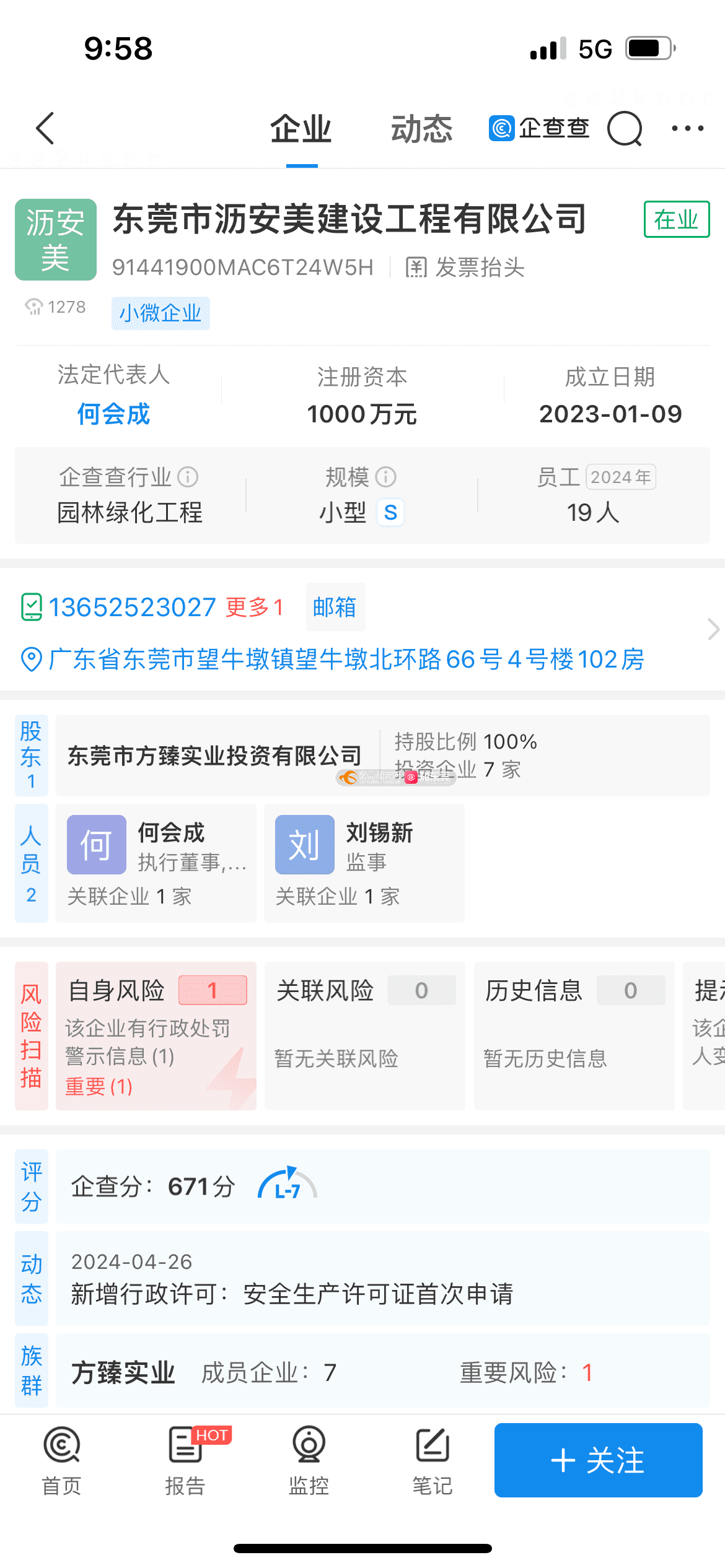Open the 关联风险 card
This screenshot has width=725, height=1568.
(365, 1035)
